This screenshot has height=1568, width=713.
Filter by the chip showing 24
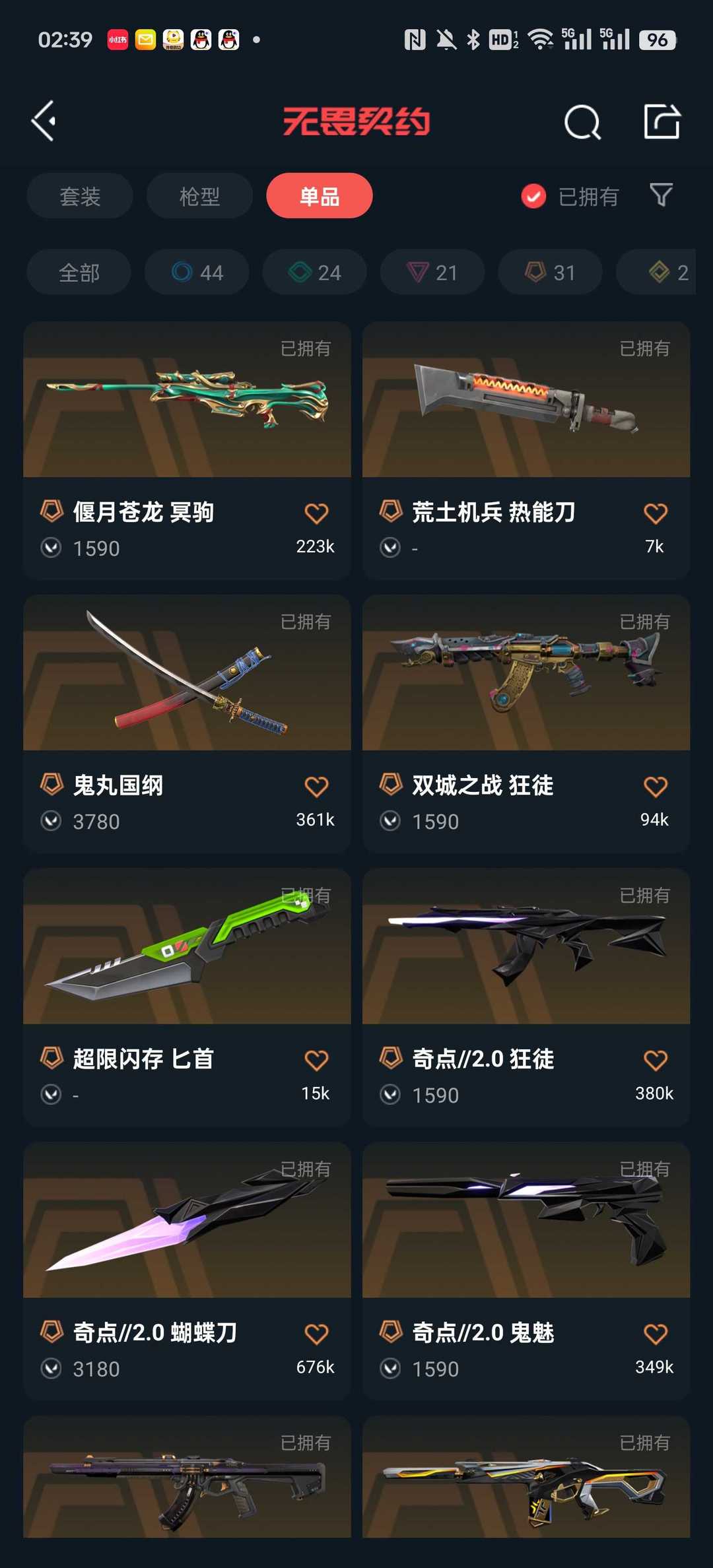tap(314, 272)
